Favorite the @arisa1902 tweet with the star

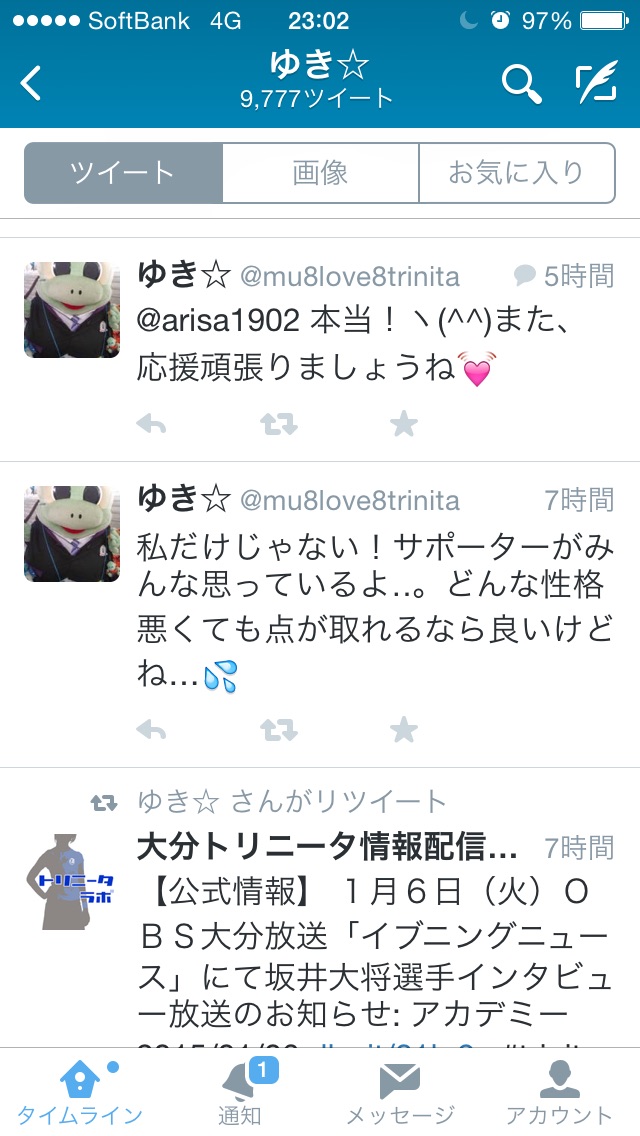403,425
